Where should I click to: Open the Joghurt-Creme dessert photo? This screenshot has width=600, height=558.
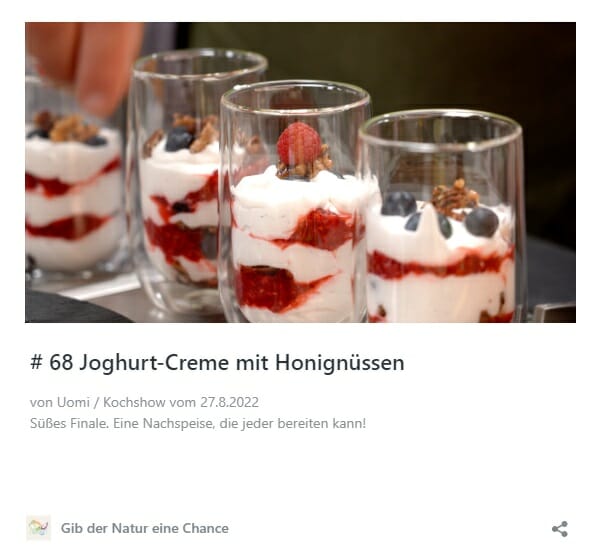click(x=300, y=172)
